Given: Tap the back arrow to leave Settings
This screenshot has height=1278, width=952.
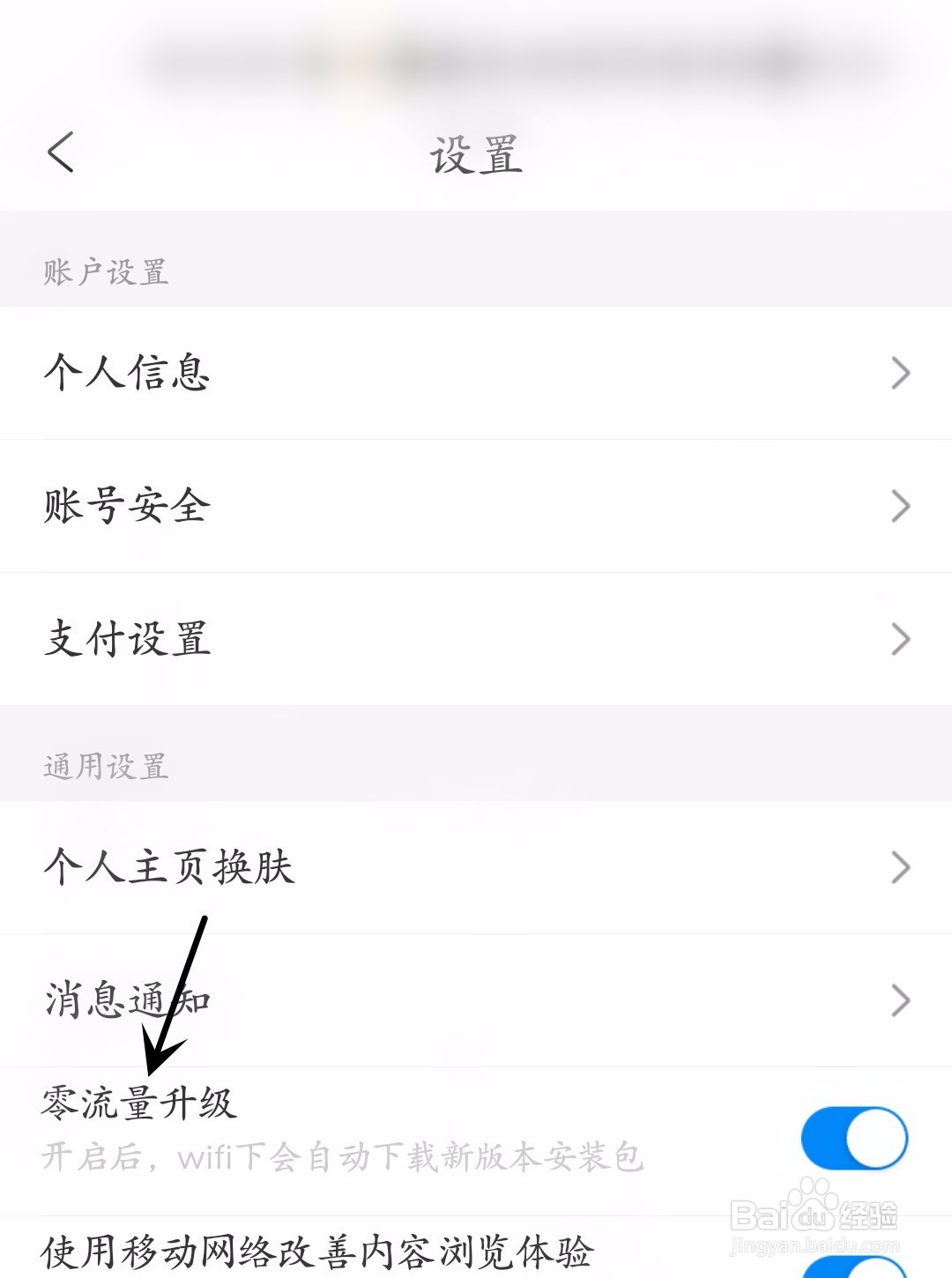Looking at the screenshot, I should (60, 150).
